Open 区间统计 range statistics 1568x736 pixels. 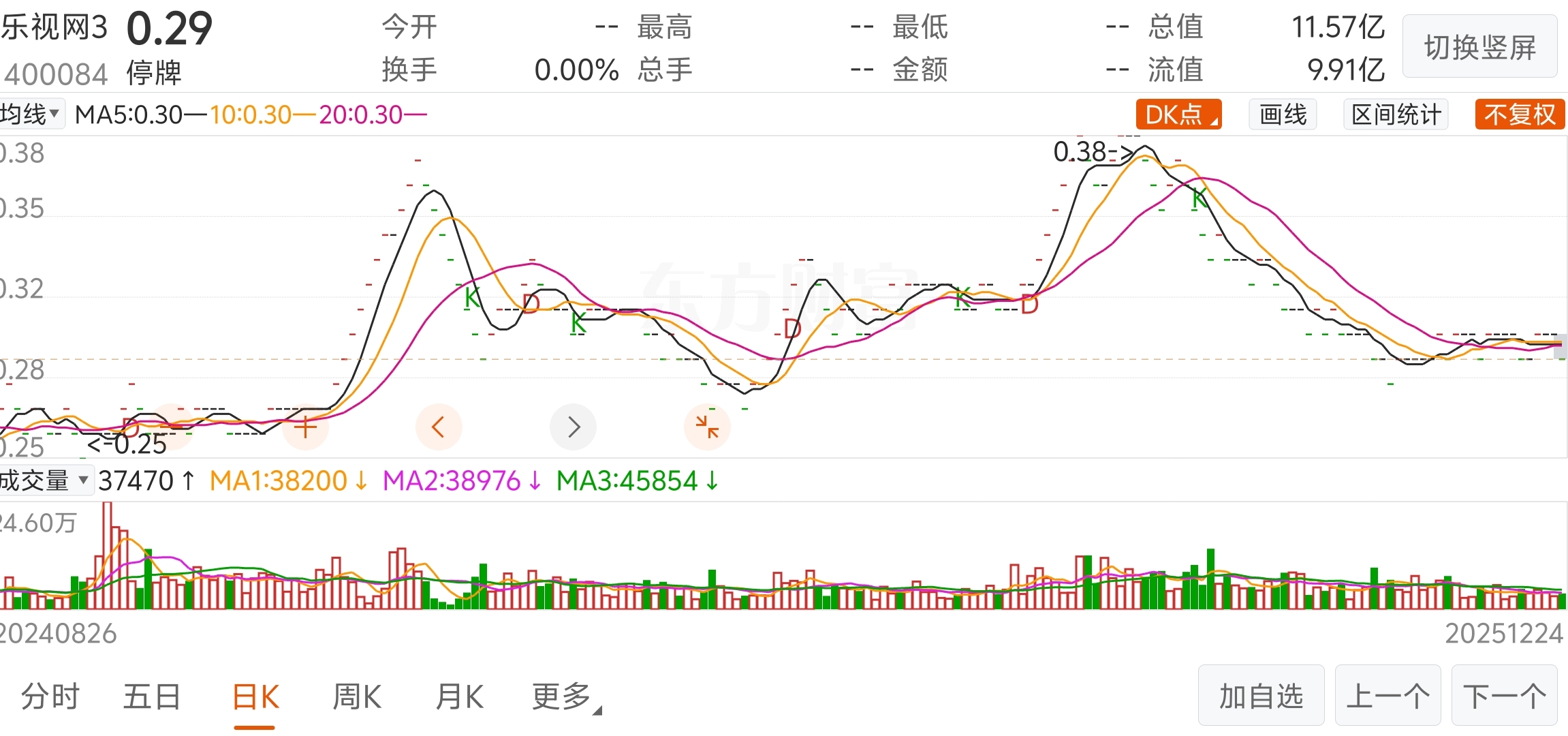click(x=1396, y=114)
